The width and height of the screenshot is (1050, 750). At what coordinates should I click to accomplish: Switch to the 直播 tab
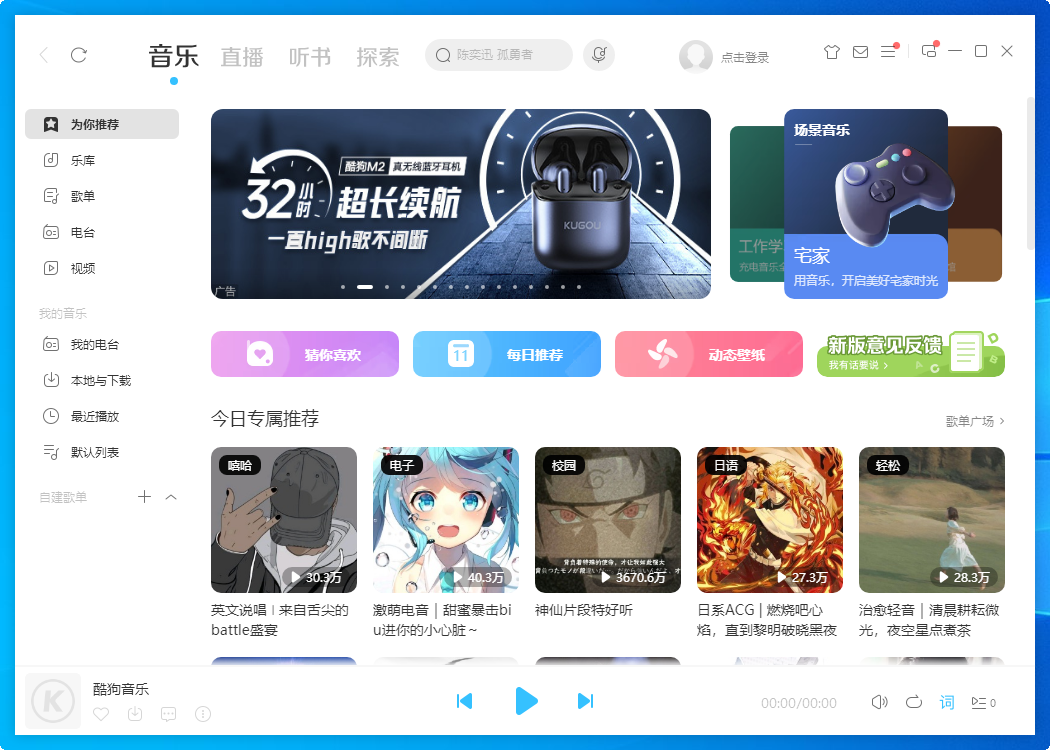click(242, 57)
